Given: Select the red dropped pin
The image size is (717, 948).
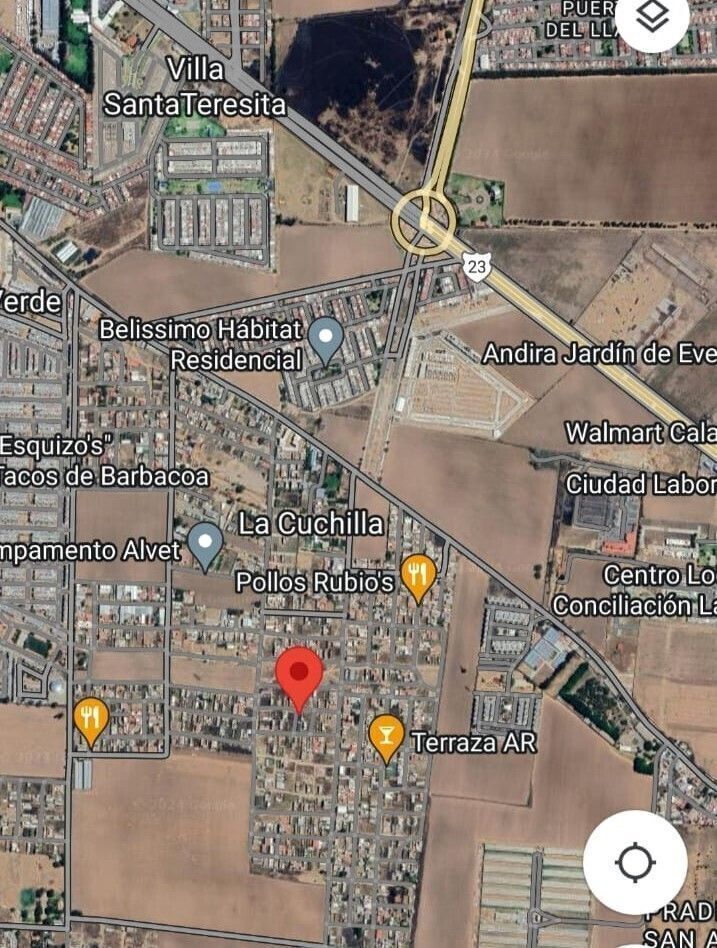Looking at the screenshot, I should click(299, 674).
